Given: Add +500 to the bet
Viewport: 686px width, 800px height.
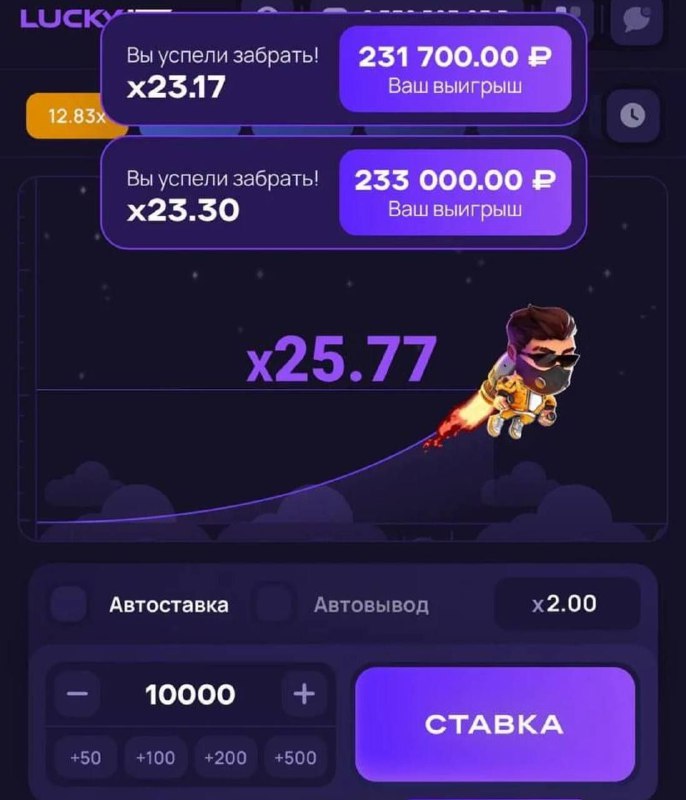Looking at the screenshot, I should 294,758.
